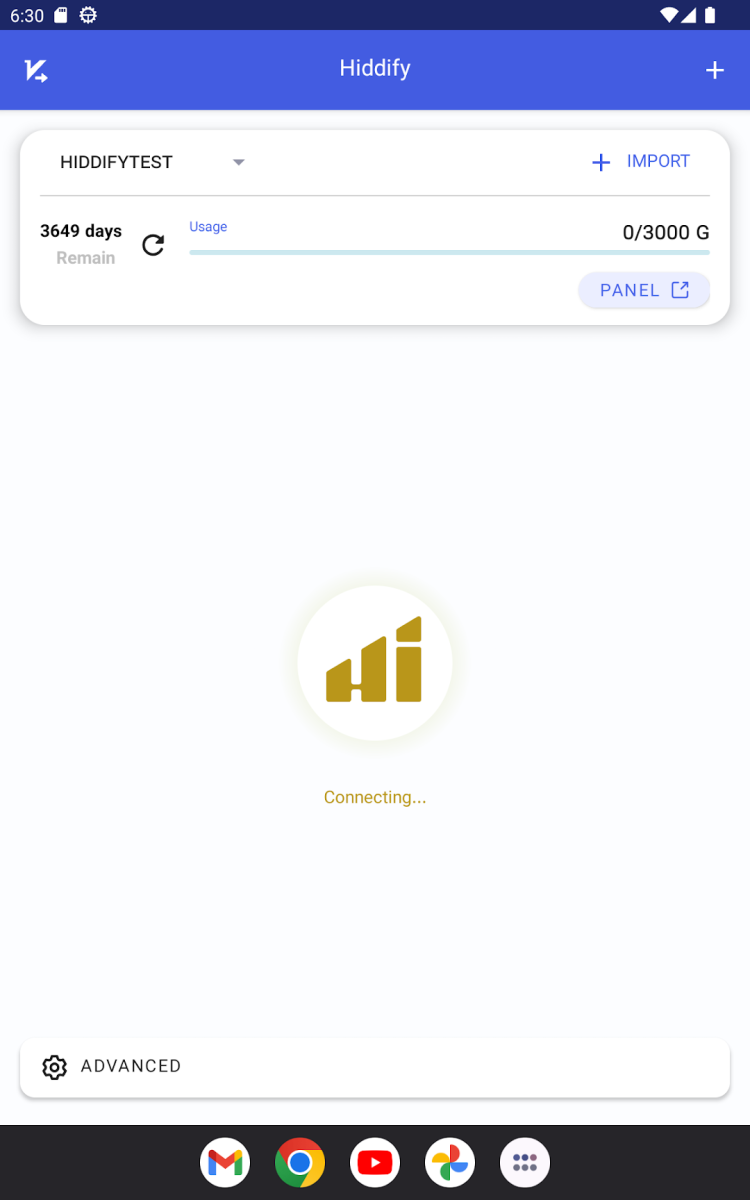750x1200 pixels.
Task: Open Google Photos from the dock
Action: (450, 1163)
